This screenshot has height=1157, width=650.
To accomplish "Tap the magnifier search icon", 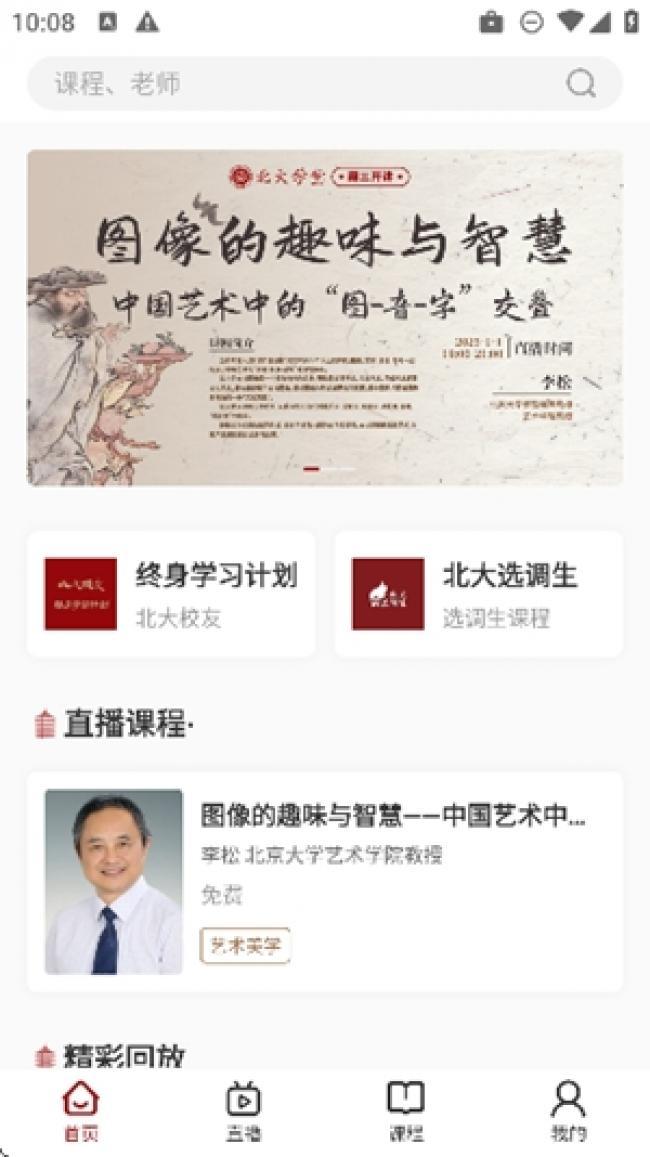I will click(581, 84).
